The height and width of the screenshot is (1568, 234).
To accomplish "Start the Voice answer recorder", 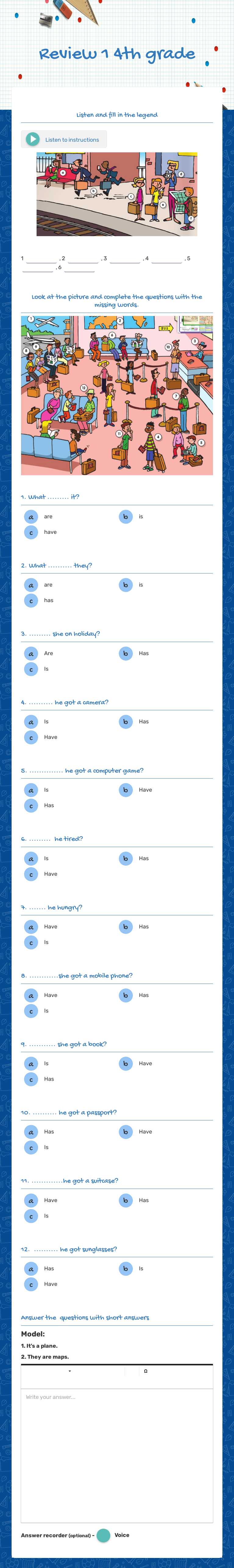I will pos(104,1535).
